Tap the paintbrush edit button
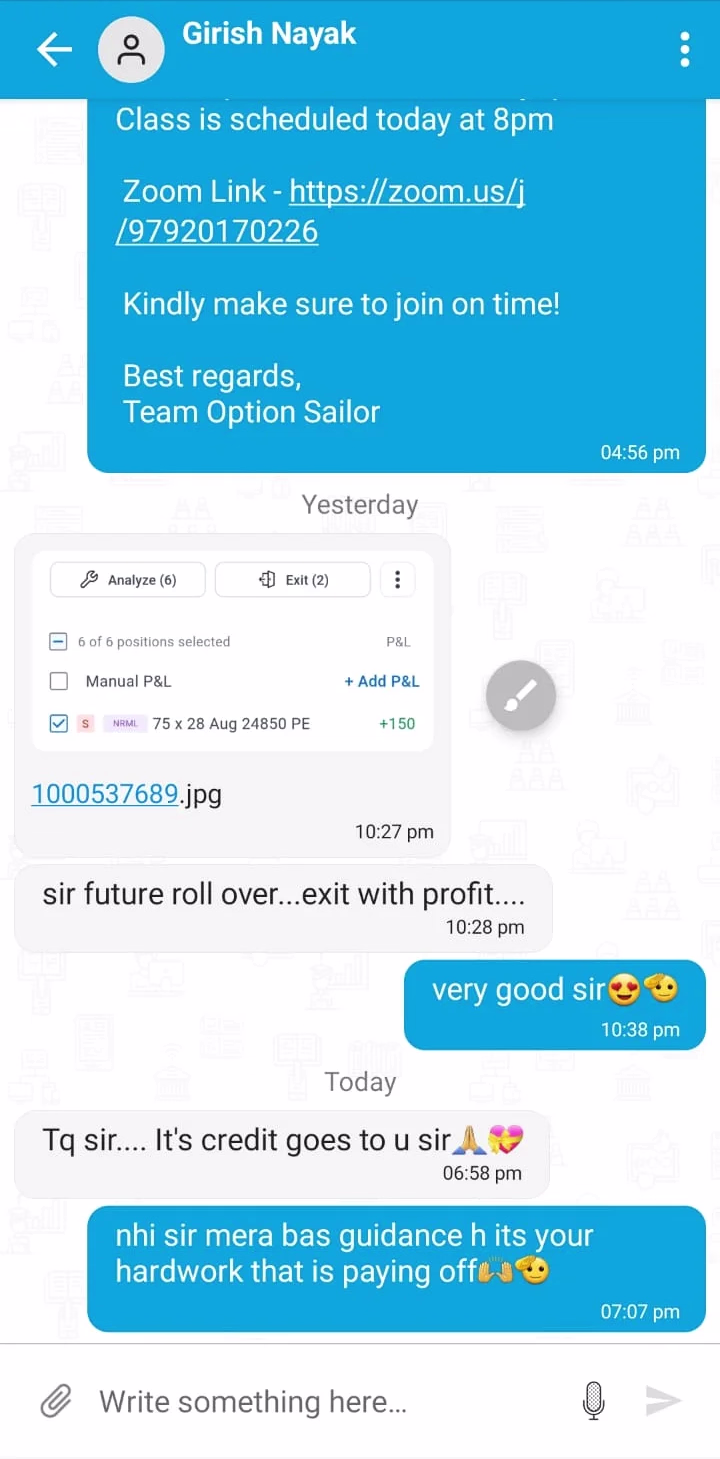Viewport: 720px width, 1459px height. pyautogui.click(x=521, y=695)
